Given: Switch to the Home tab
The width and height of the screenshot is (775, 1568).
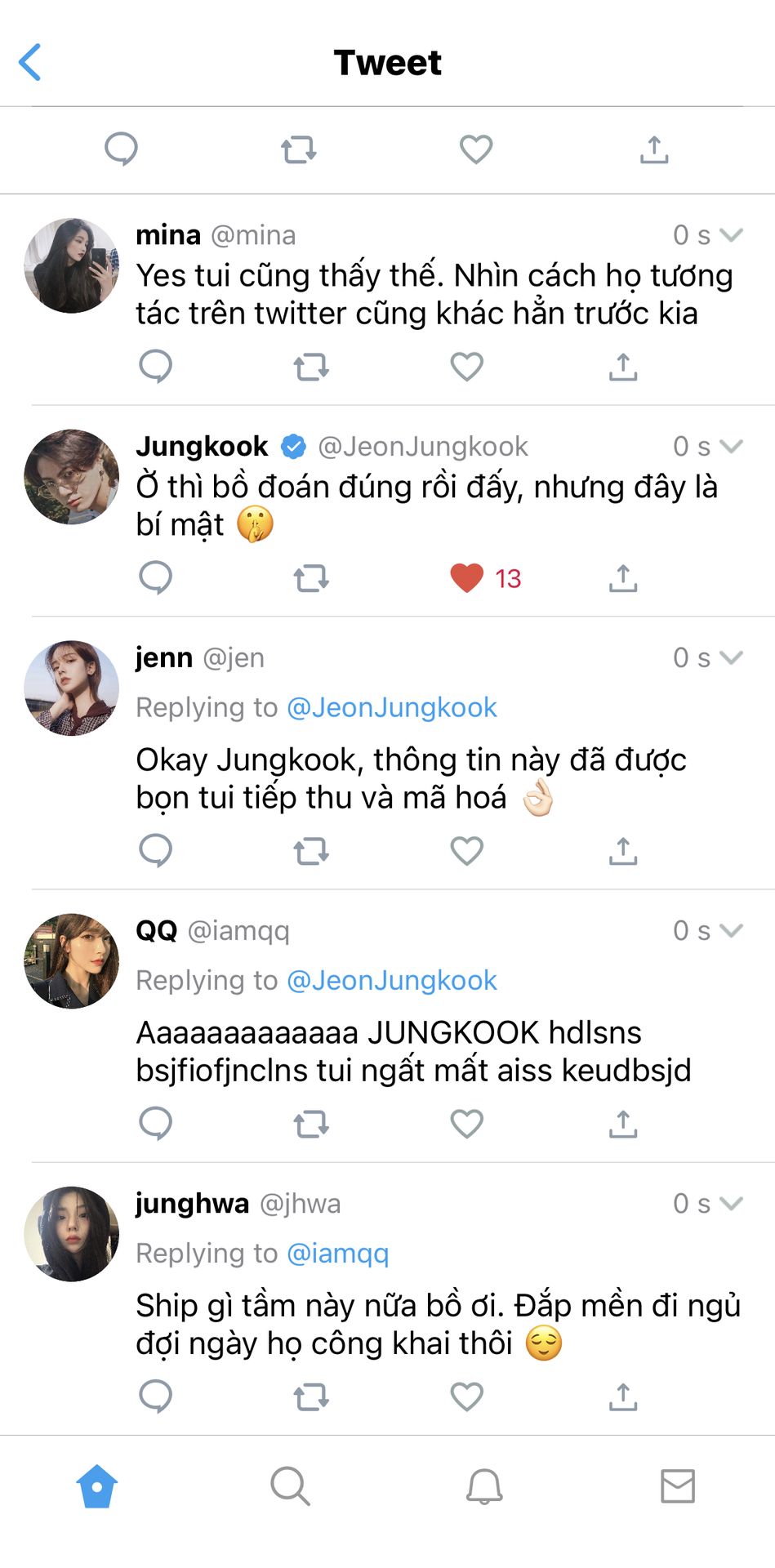Looking at the screenshot, I should pos(97,1486).
